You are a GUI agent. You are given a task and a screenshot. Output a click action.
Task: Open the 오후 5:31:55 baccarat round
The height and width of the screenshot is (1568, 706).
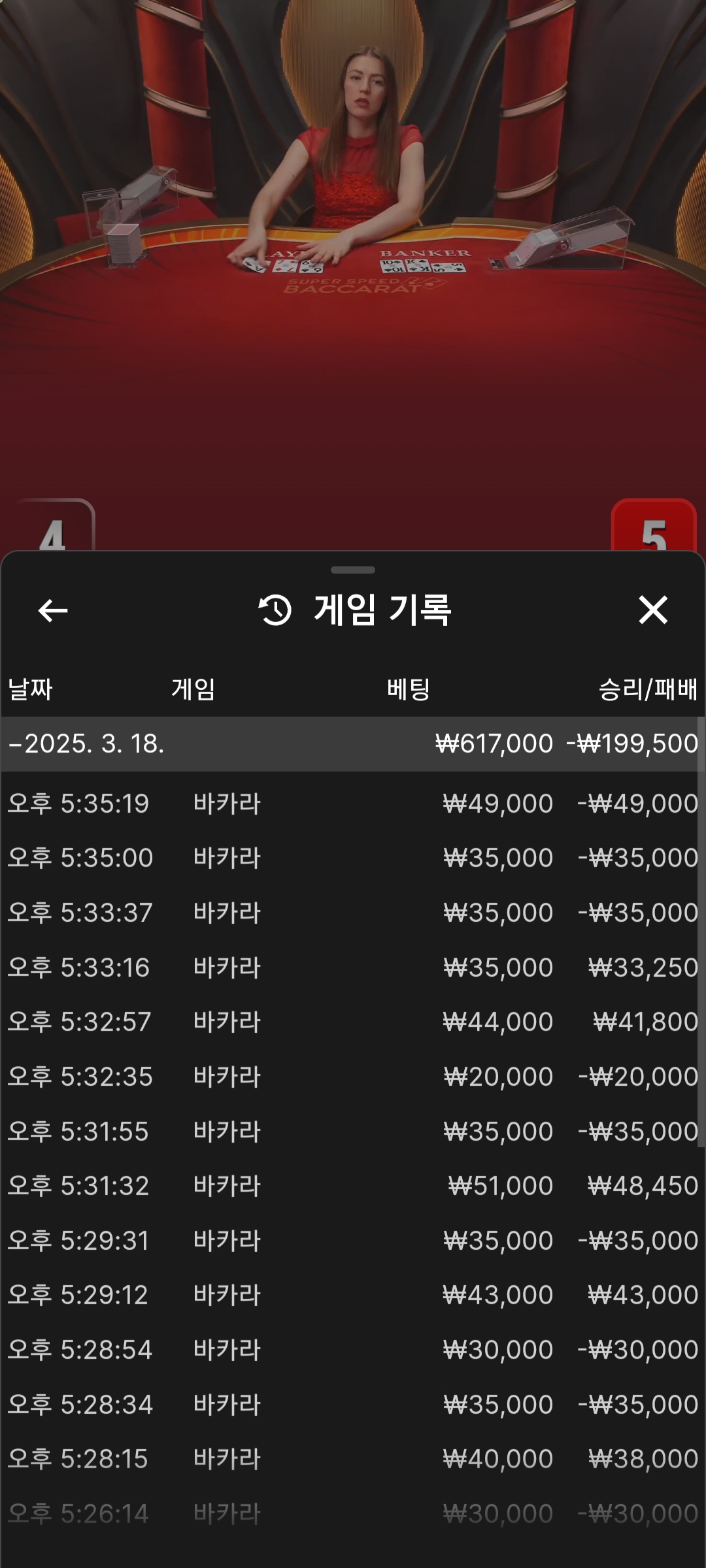pyautogui.click(x=353, y=1132)
